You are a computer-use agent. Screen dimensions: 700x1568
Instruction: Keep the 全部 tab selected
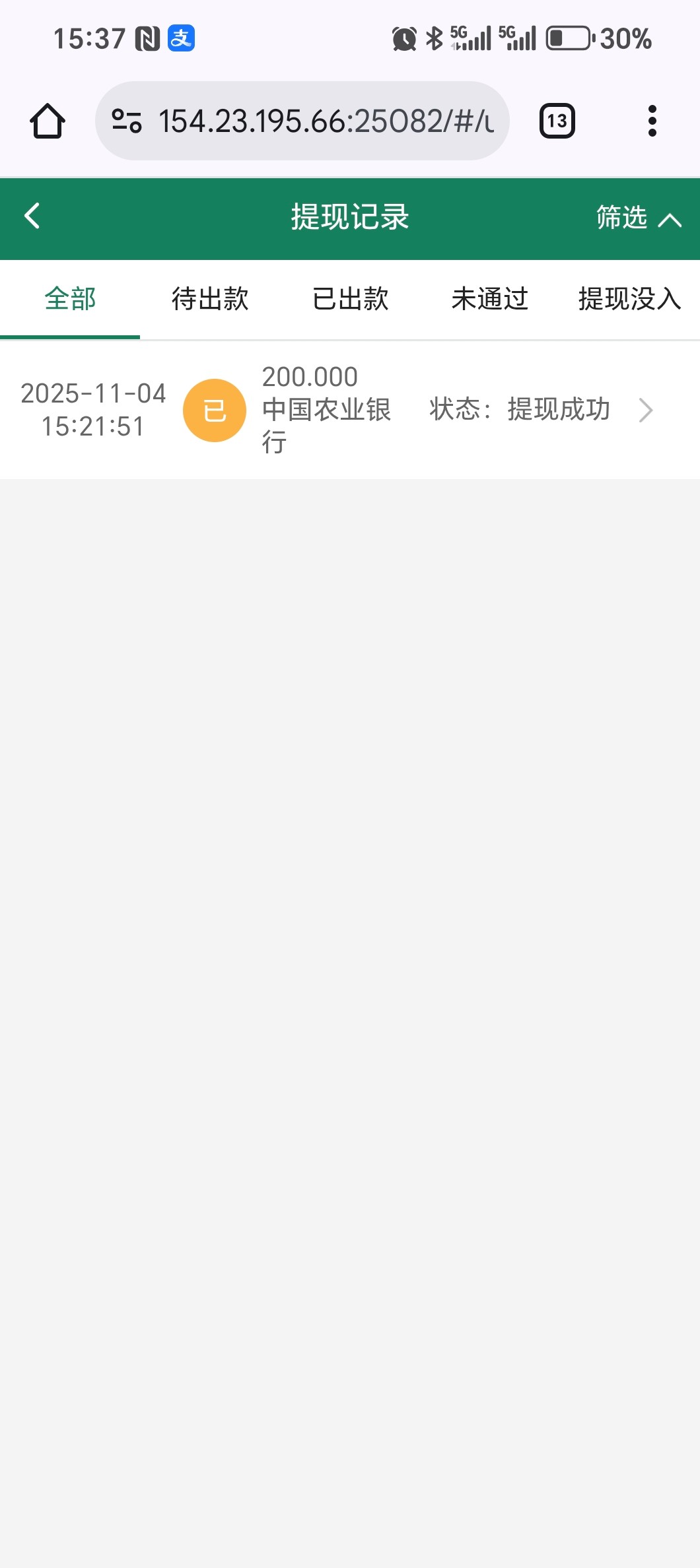pyautogui.click(x=69, y=299)
